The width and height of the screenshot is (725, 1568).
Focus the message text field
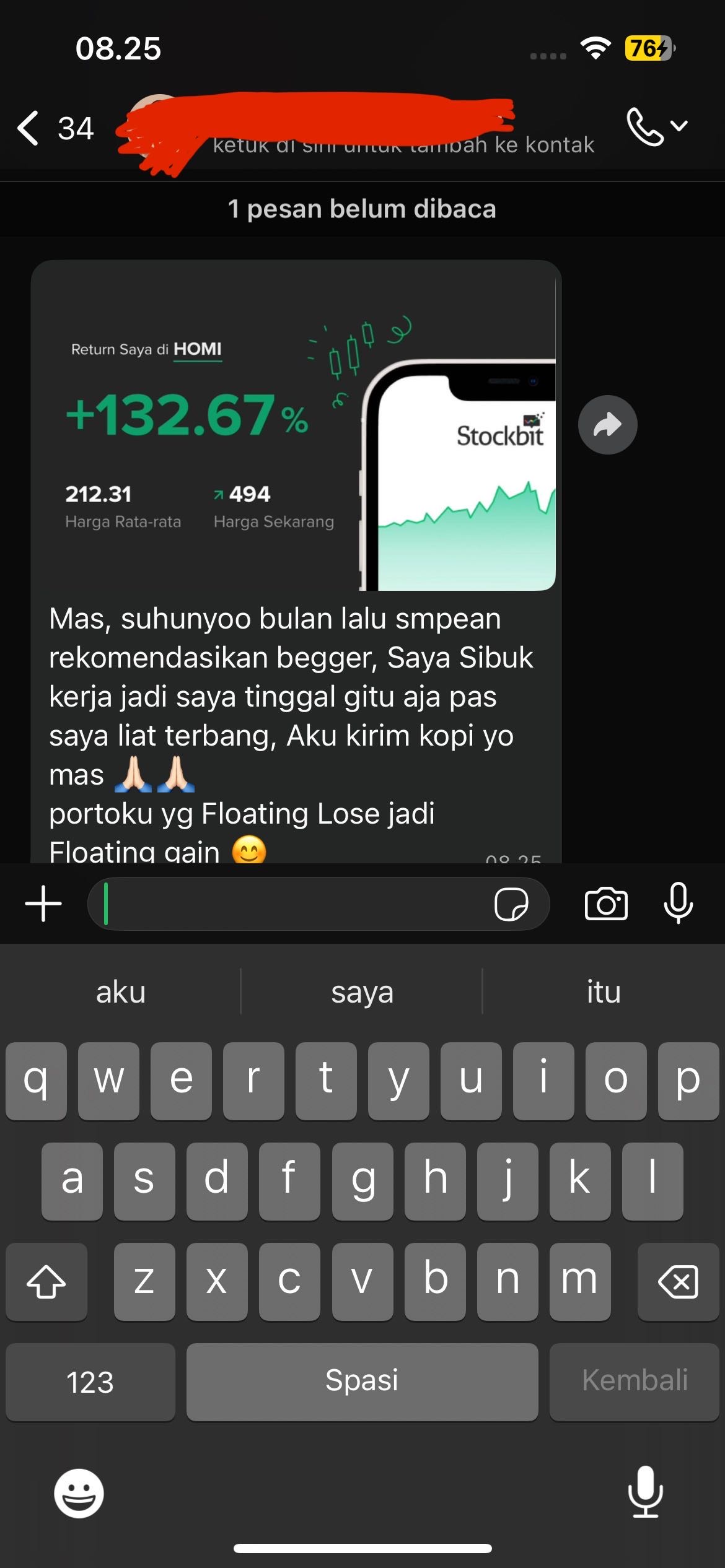point(291,904)
